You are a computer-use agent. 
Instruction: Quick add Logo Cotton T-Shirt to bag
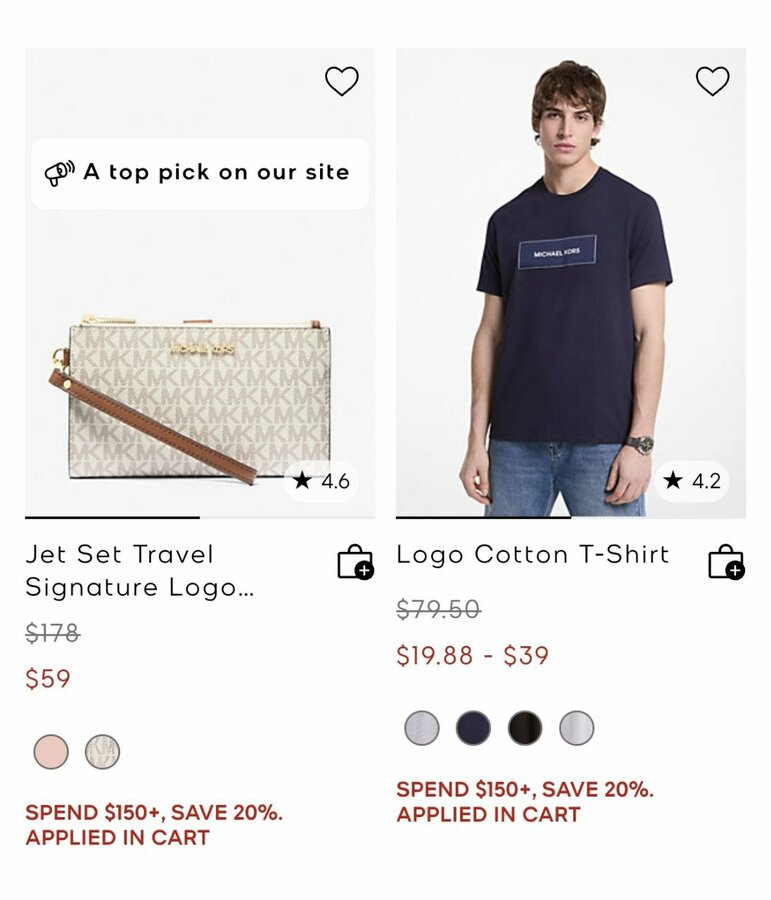pyautogui.click(x=726, y=562)
